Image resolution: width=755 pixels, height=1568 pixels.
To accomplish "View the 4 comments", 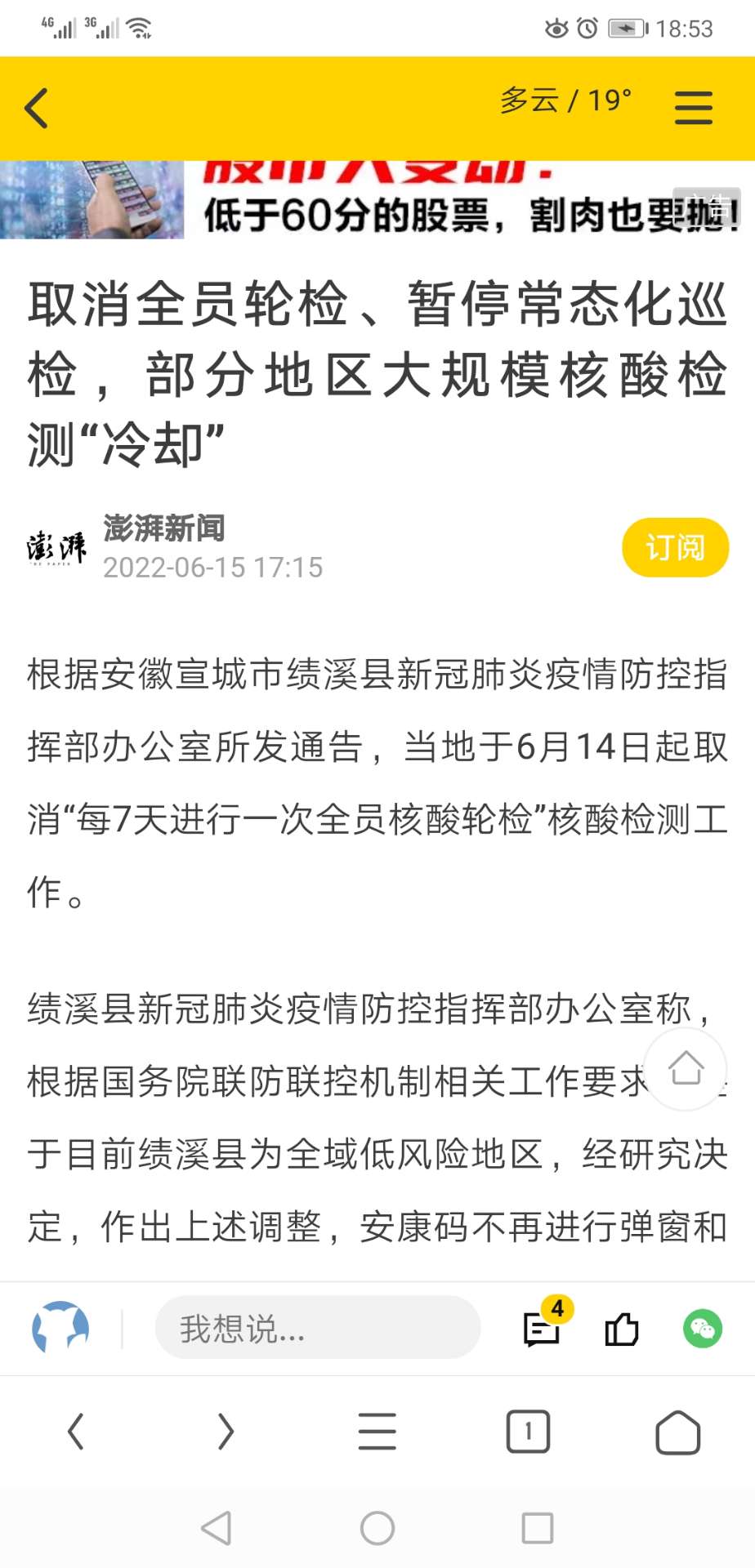I will 543,1328.
